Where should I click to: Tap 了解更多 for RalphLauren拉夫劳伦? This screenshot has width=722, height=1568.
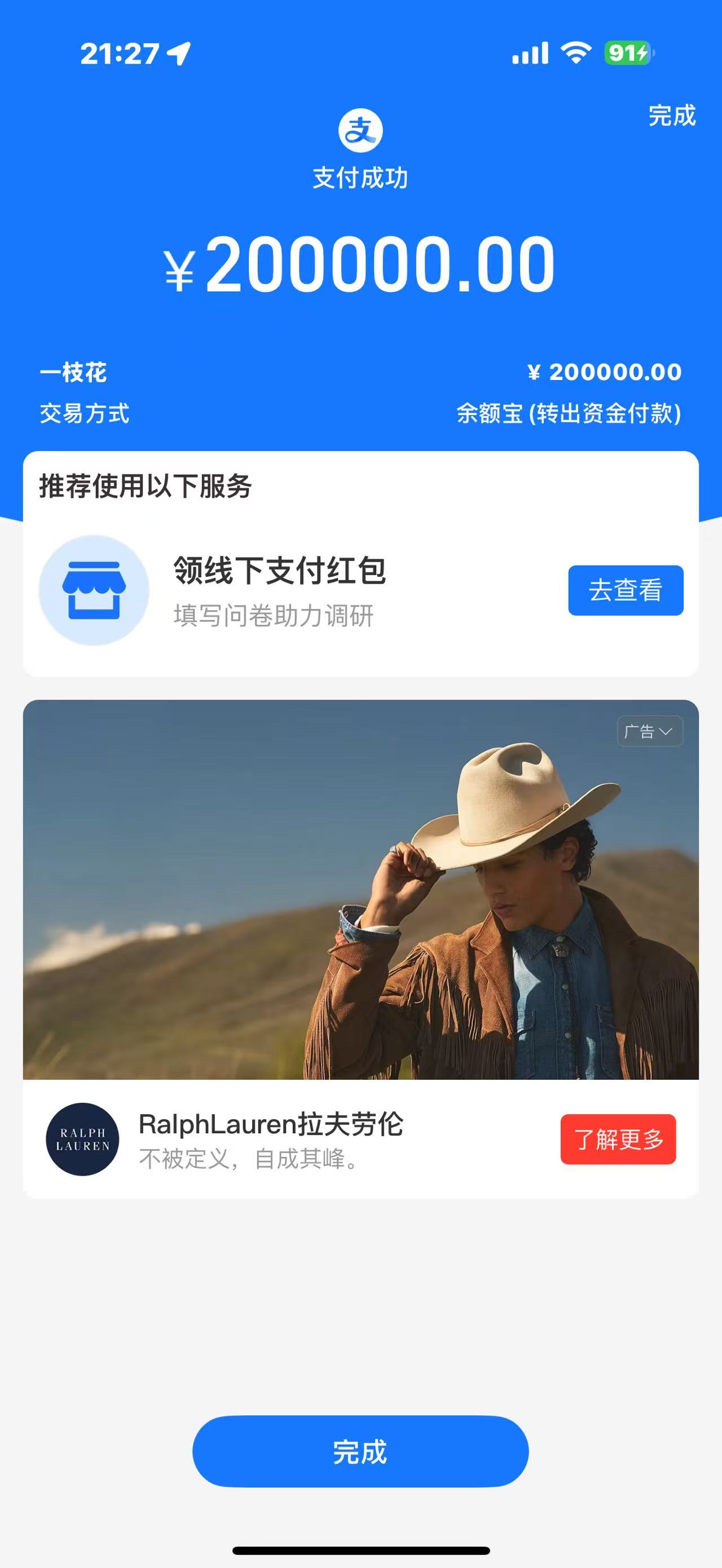(617, 1139)
